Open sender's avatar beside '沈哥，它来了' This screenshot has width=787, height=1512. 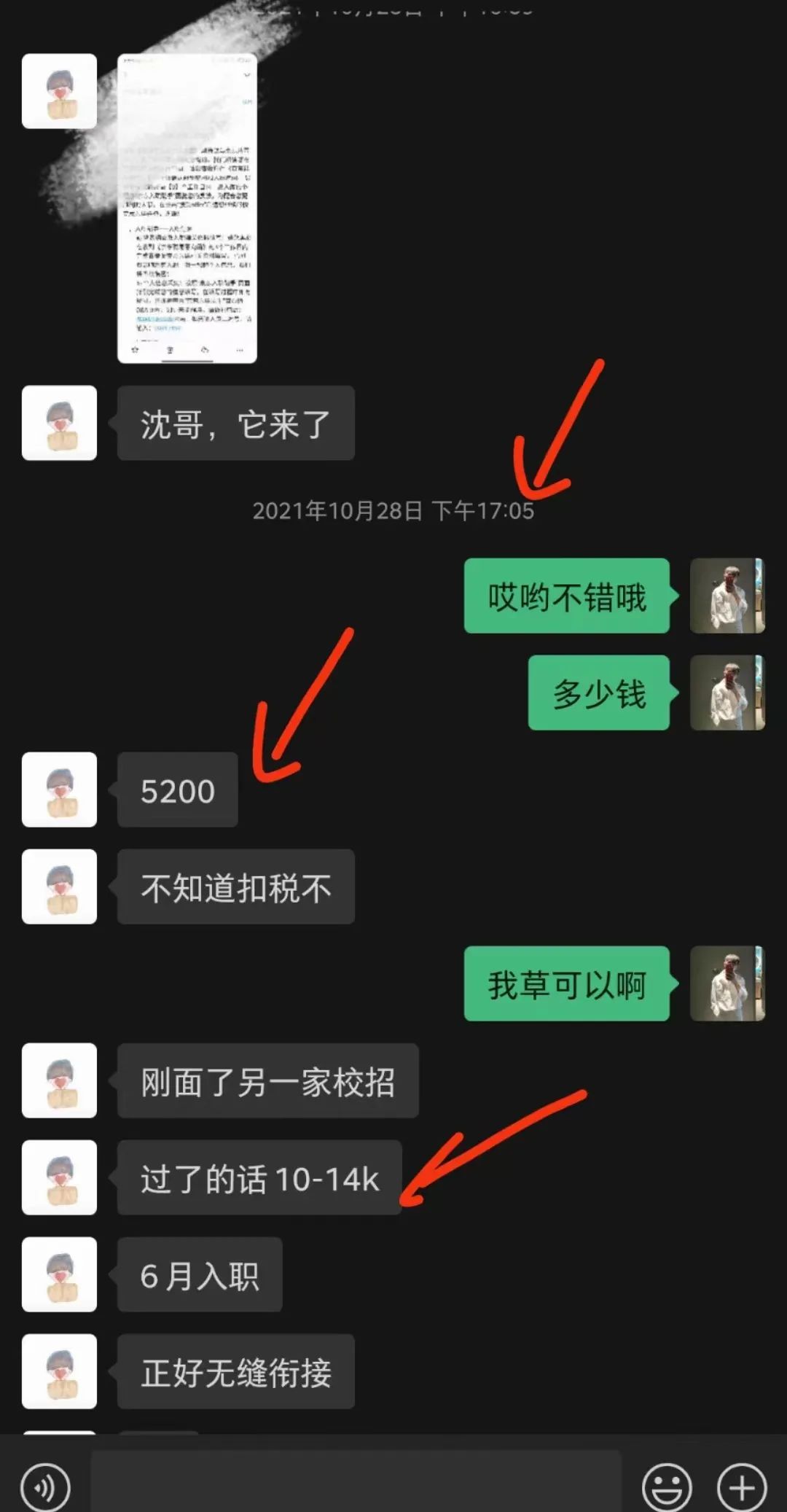click(59, 423)
